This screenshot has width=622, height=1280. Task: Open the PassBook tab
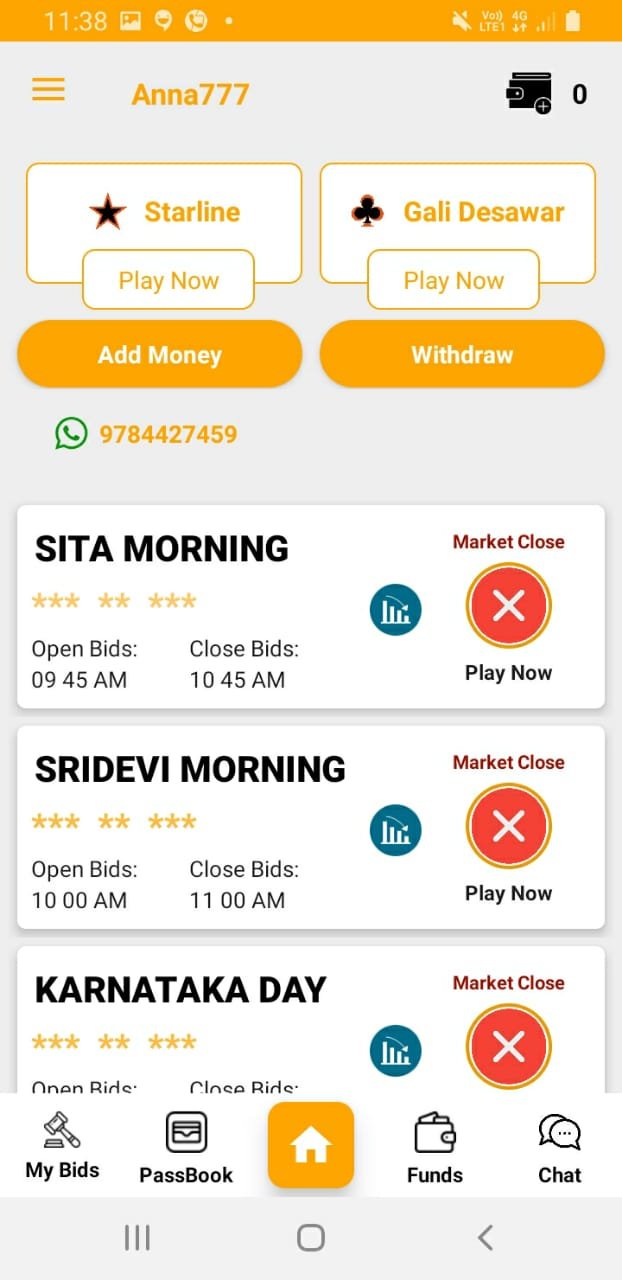tap(186, 1148)
